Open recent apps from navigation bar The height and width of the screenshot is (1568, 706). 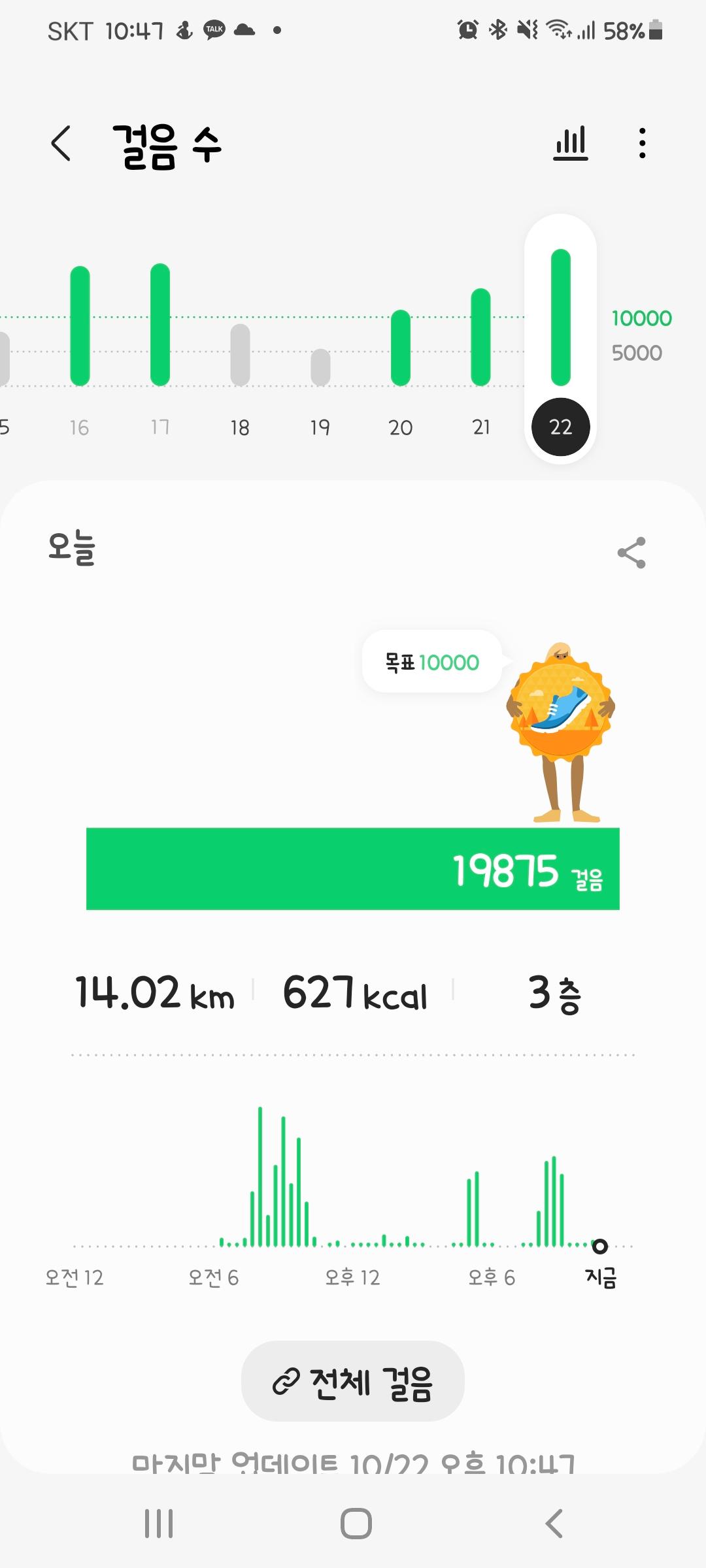coord(159,1524)
